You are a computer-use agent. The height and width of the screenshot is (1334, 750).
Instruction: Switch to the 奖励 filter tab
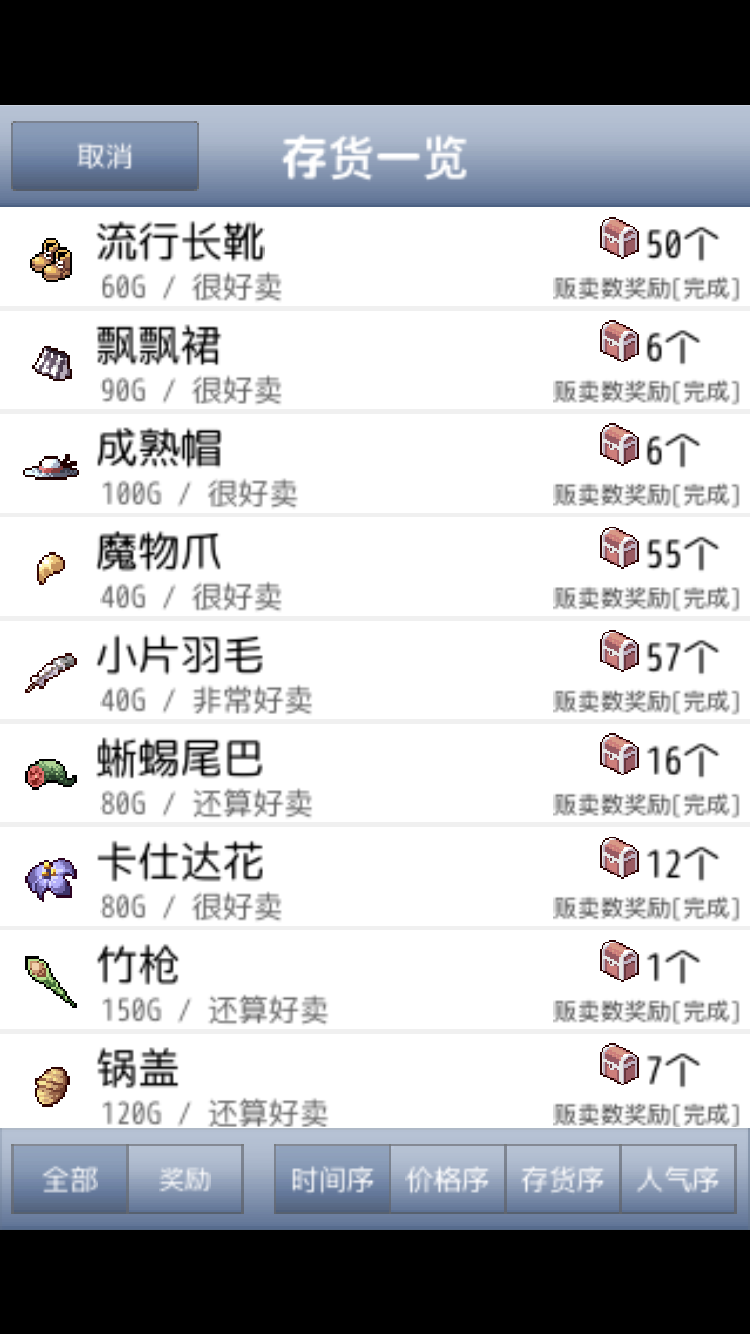(184, 1179)
